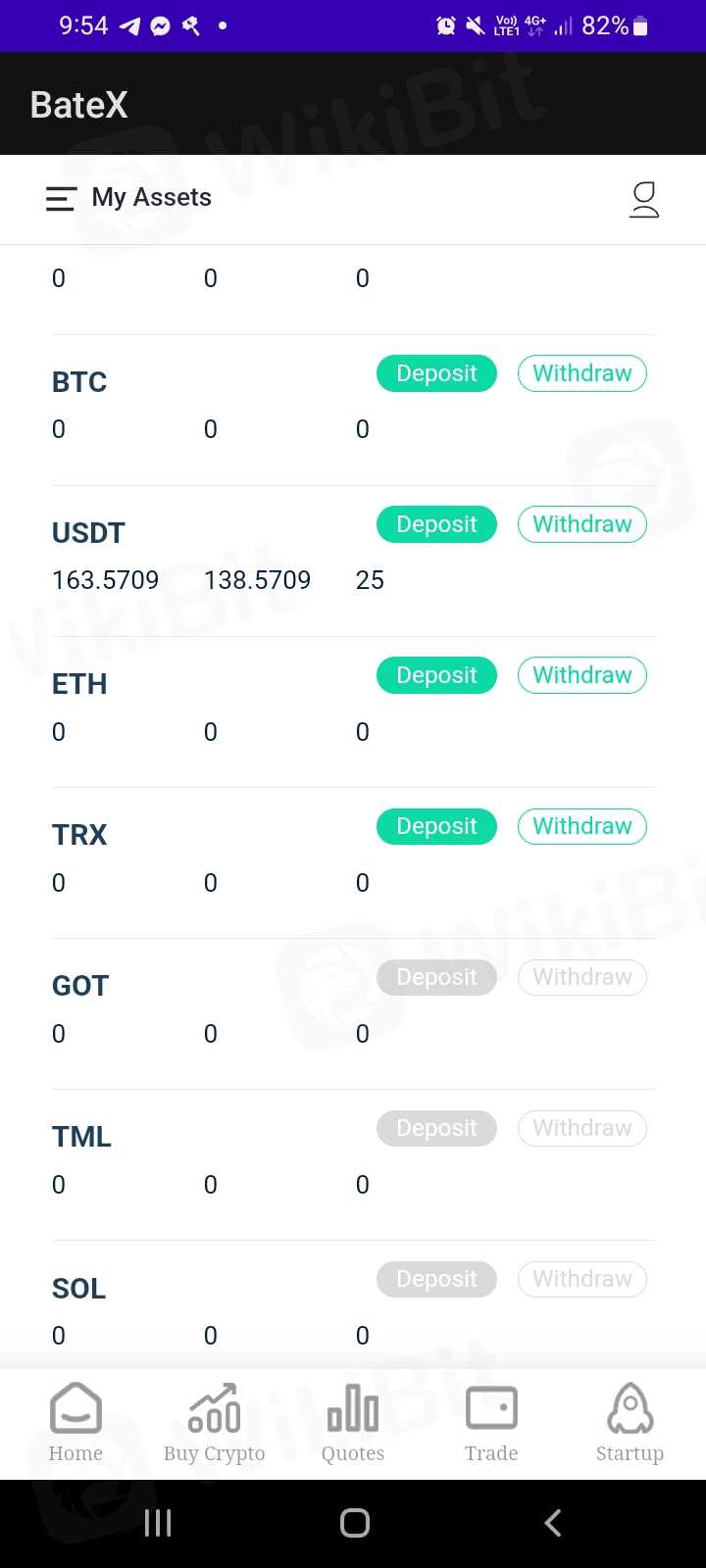Deposit USDT funds
The image size is (706, 1568).
coord(436,524)
